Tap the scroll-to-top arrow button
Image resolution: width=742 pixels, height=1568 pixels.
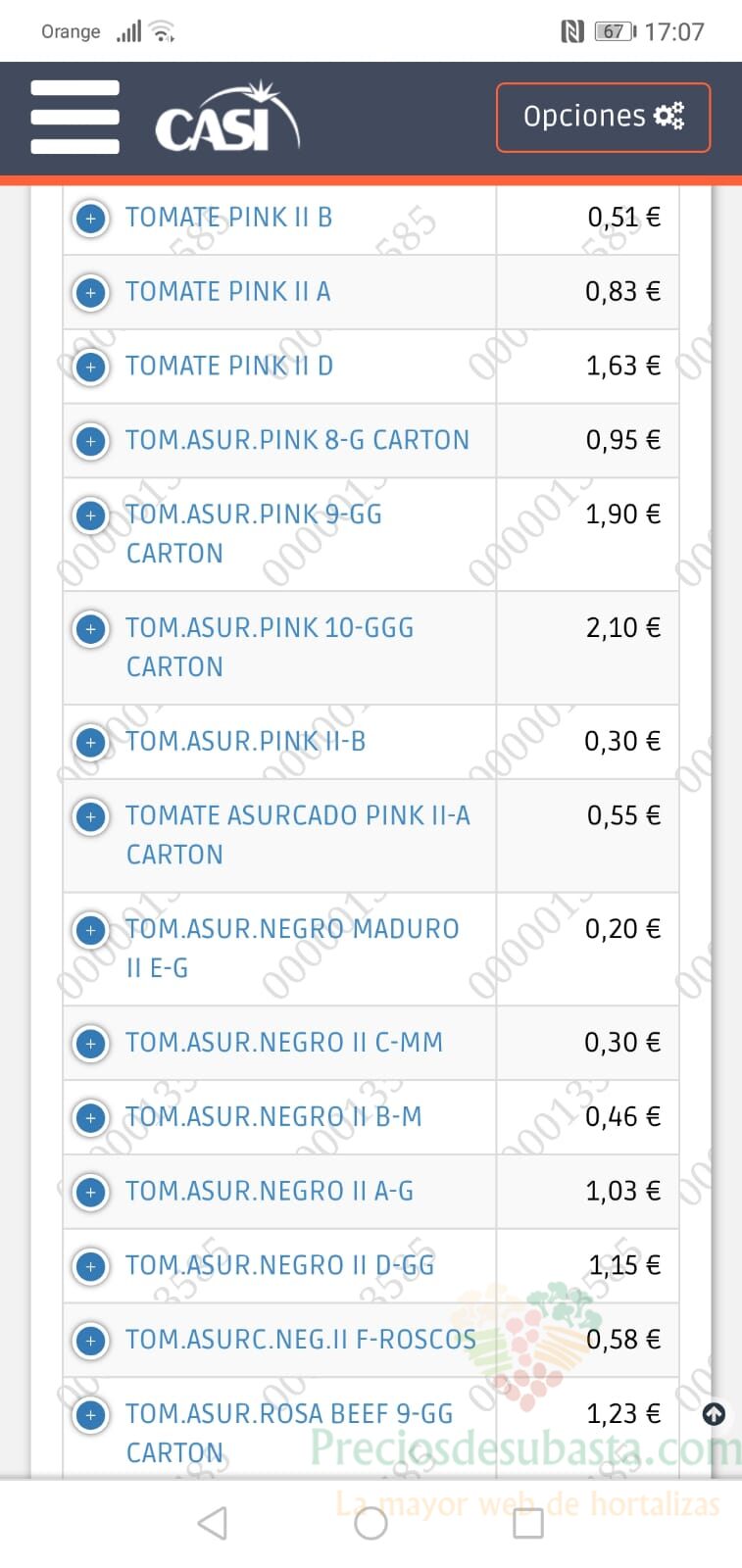coord(715,1414)
